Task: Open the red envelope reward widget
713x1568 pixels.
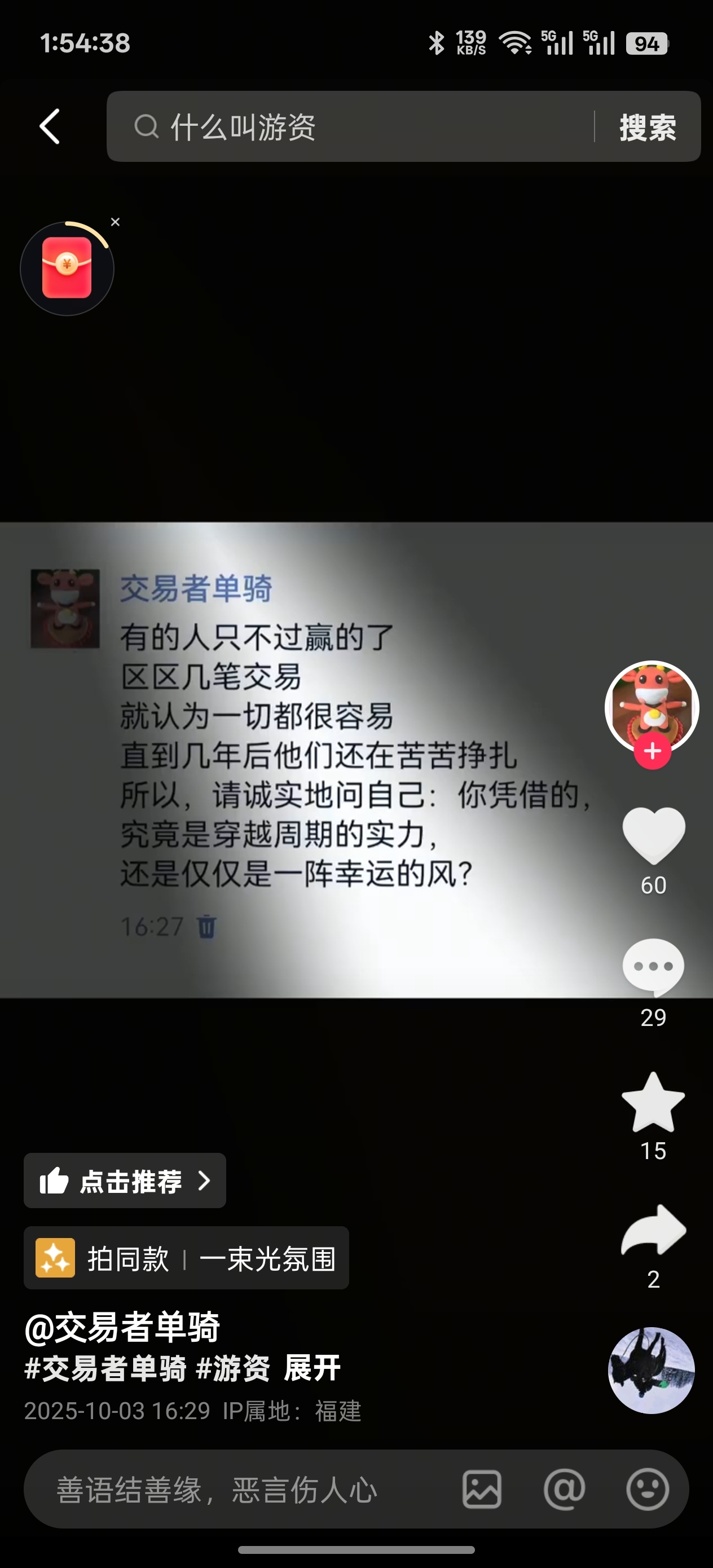Action: point(67,268)
